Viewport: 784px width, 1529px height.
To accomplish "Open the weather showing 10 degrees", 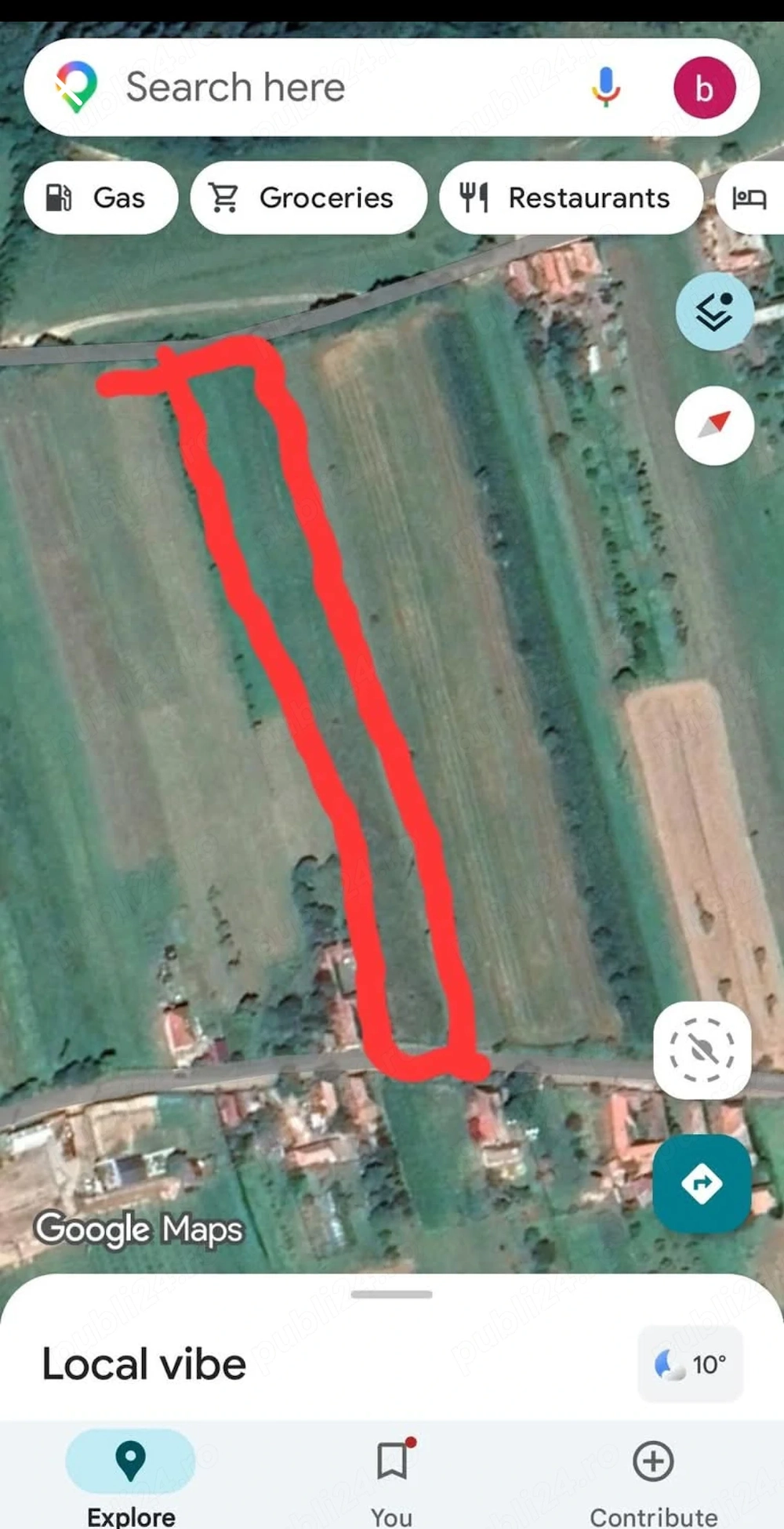I will [688, 1364].
